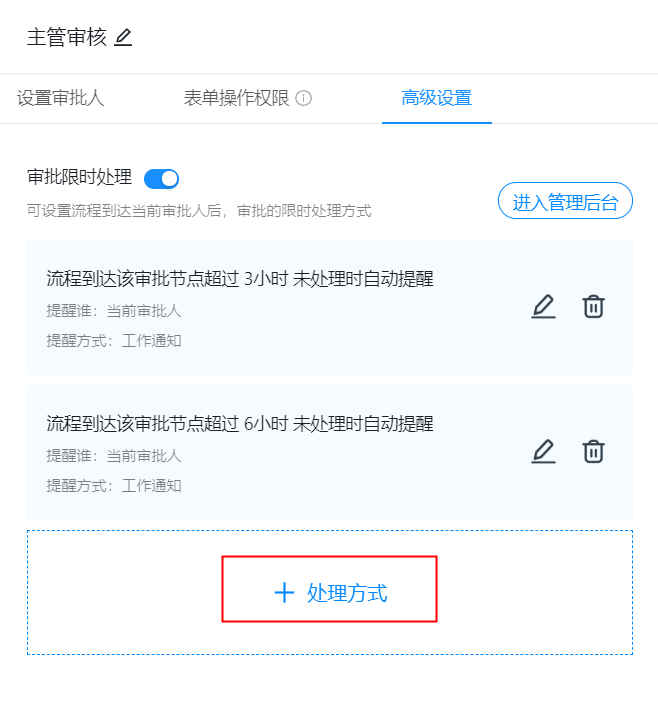Edit the 6小时 reminder rule
The width and height of the screenshot is (658, 724).
pos(543,451)
